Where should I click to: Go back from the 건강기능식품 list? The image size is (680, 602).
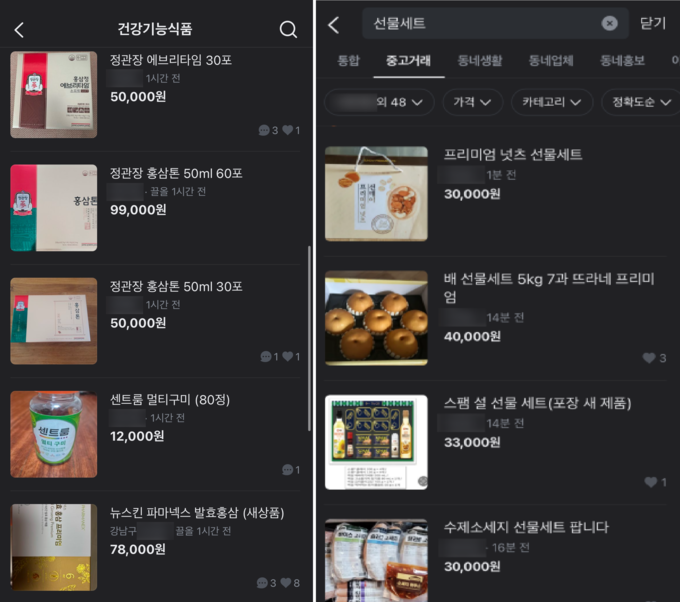click(x=19, y=30)
